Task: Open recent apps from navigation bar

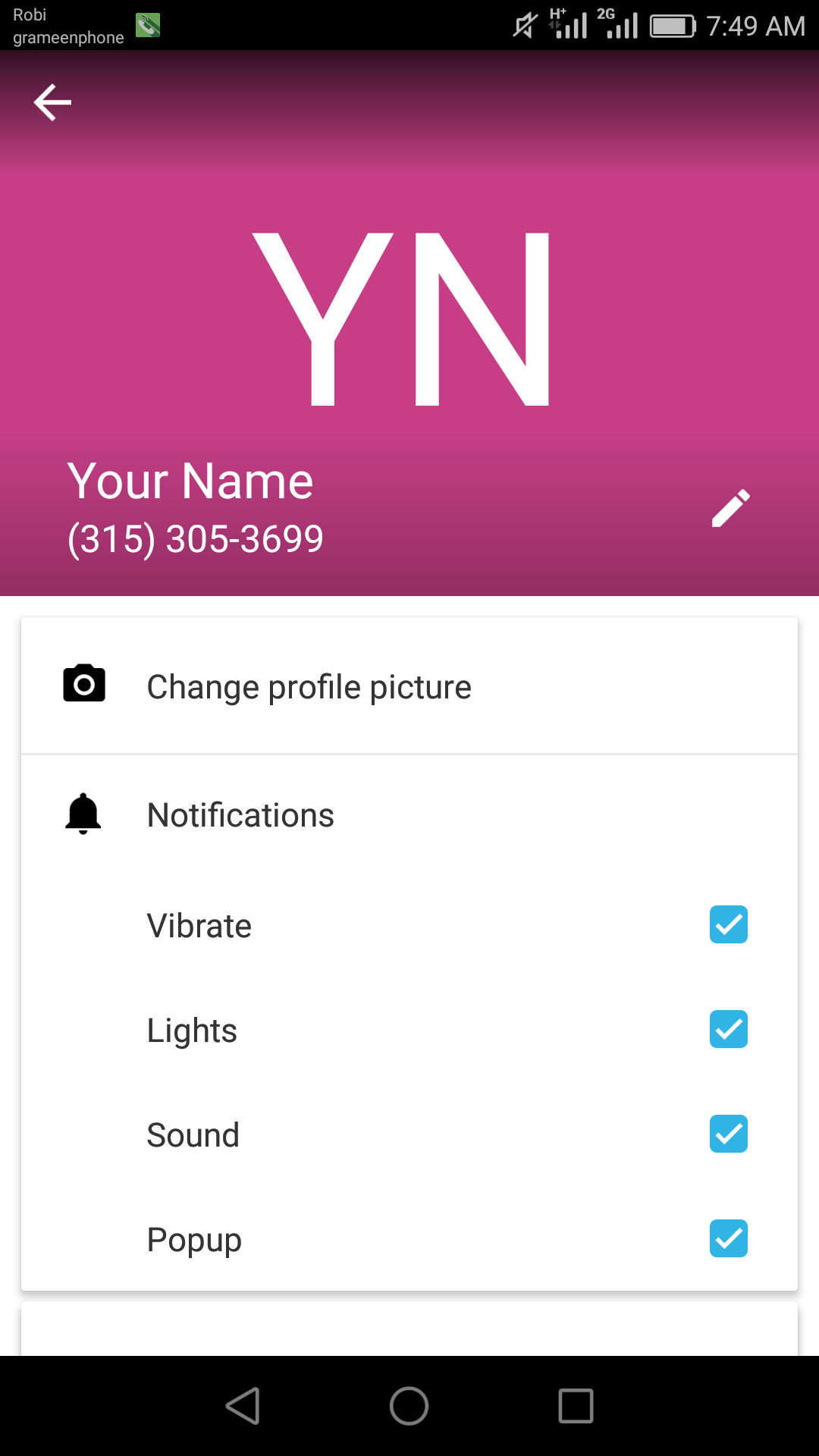Action: [576, 1406]
